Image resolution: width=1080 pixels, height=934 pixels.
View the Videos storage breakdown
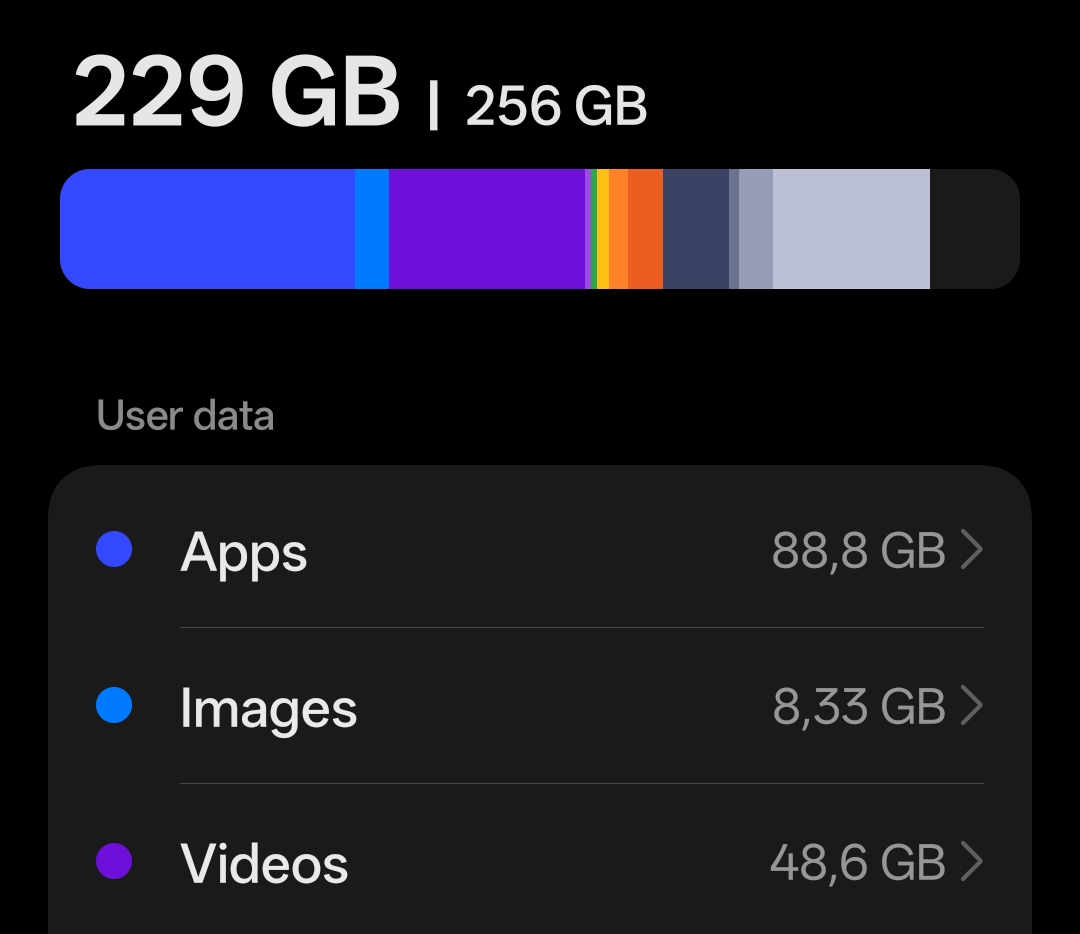point(540,863)
